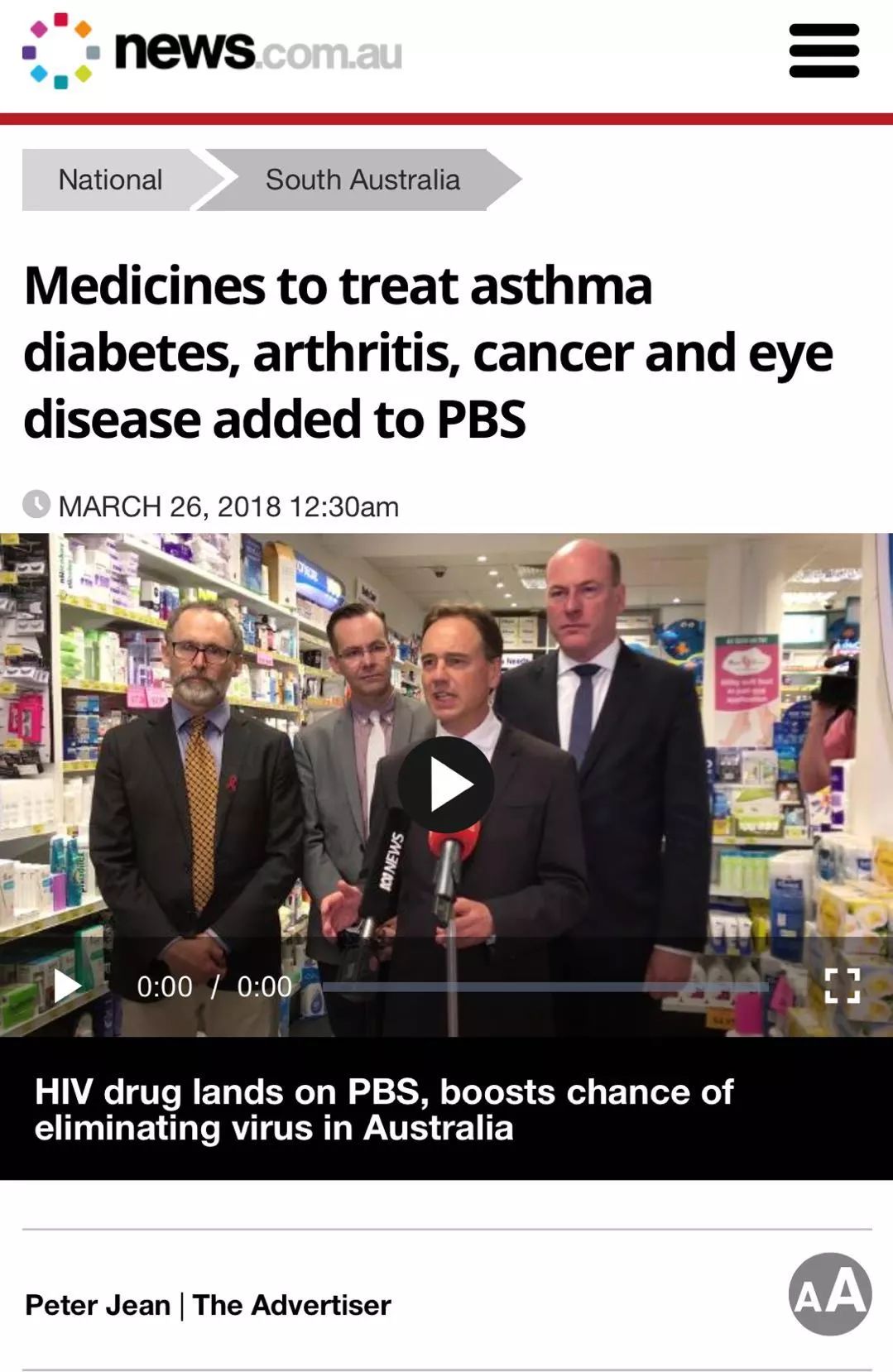Tap the small play icon in the video bar
Viewport: 893px width, 1372px height.
pyautogui.click(x=66, y=986)
